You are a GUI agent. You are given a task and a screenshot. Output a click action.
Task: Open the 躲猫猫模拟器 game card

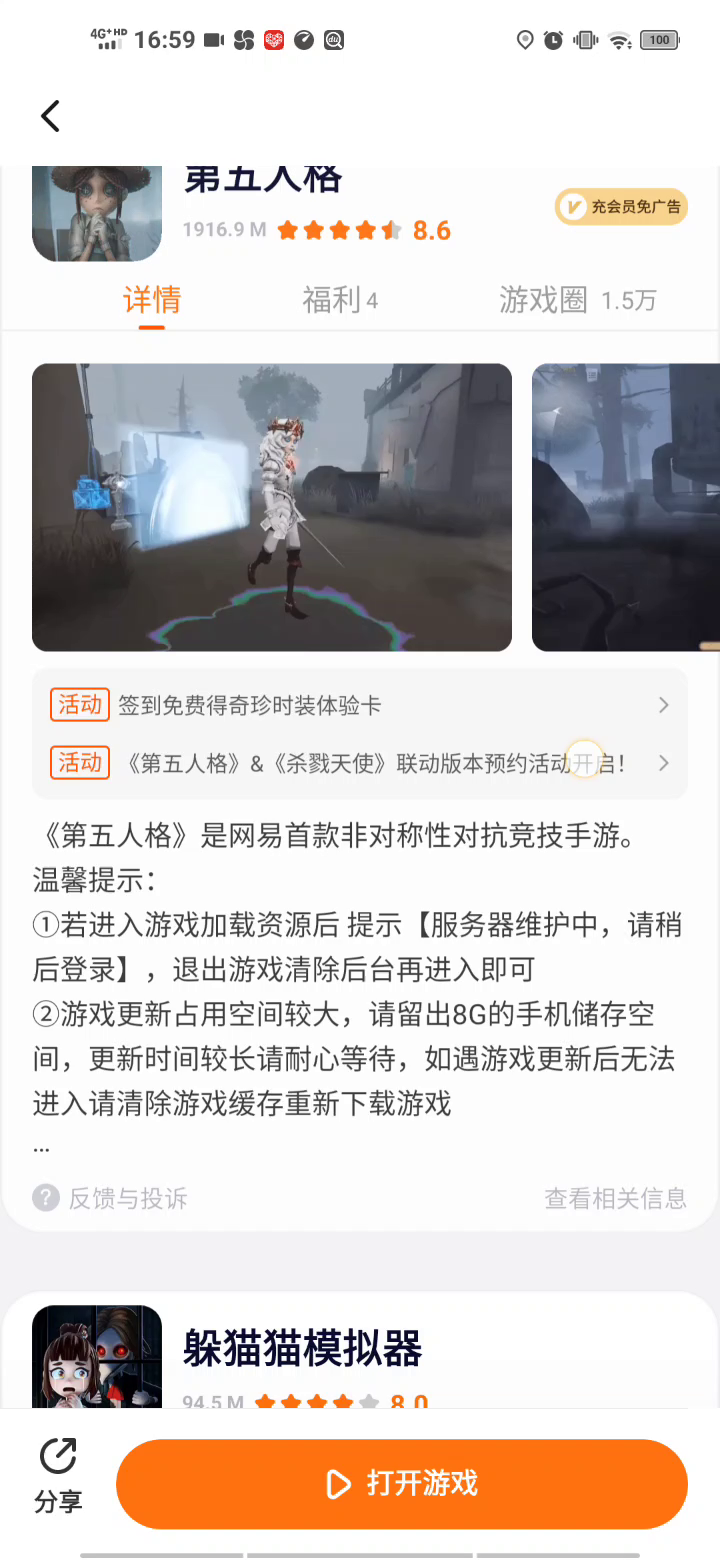pos(302,1349)
